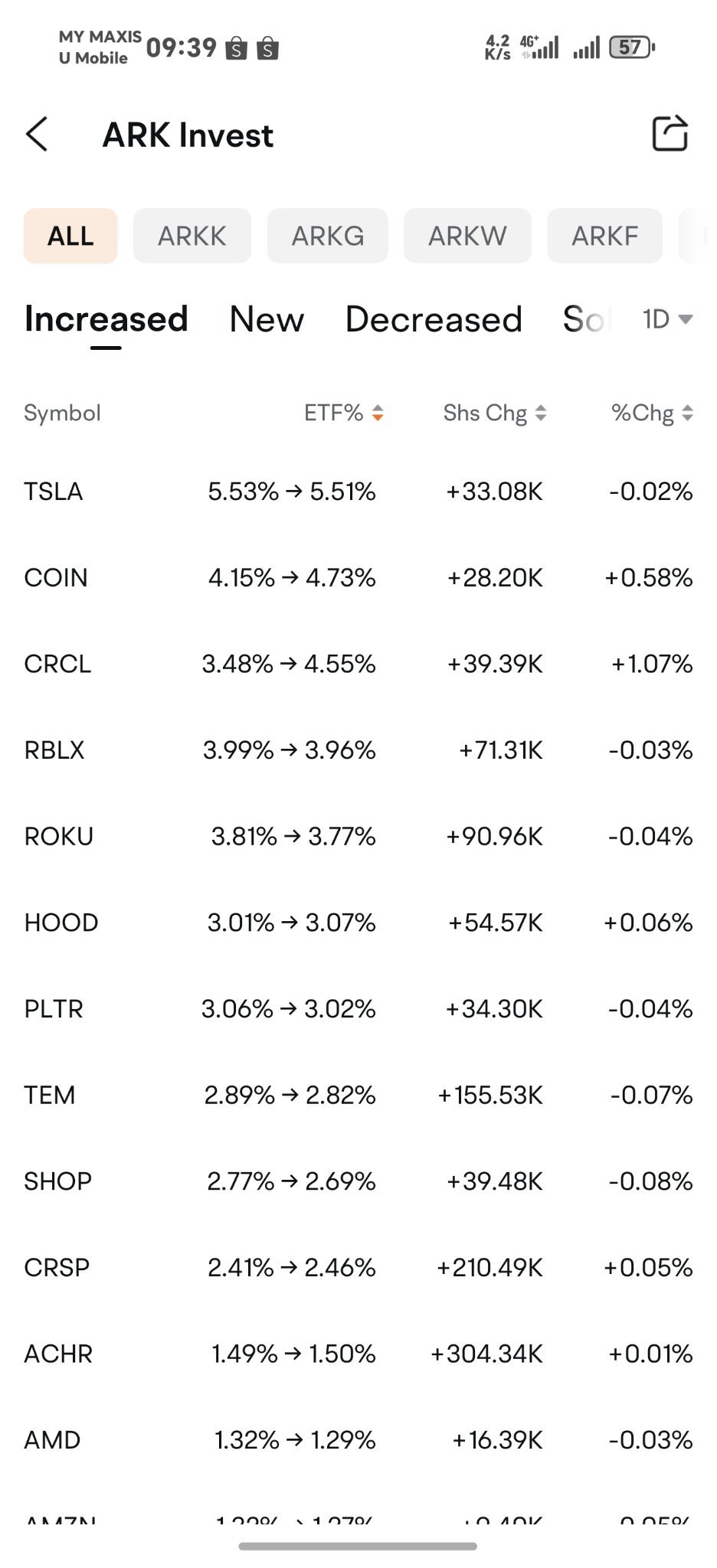Switch to the Decreased tab

(x=434, y=319)
